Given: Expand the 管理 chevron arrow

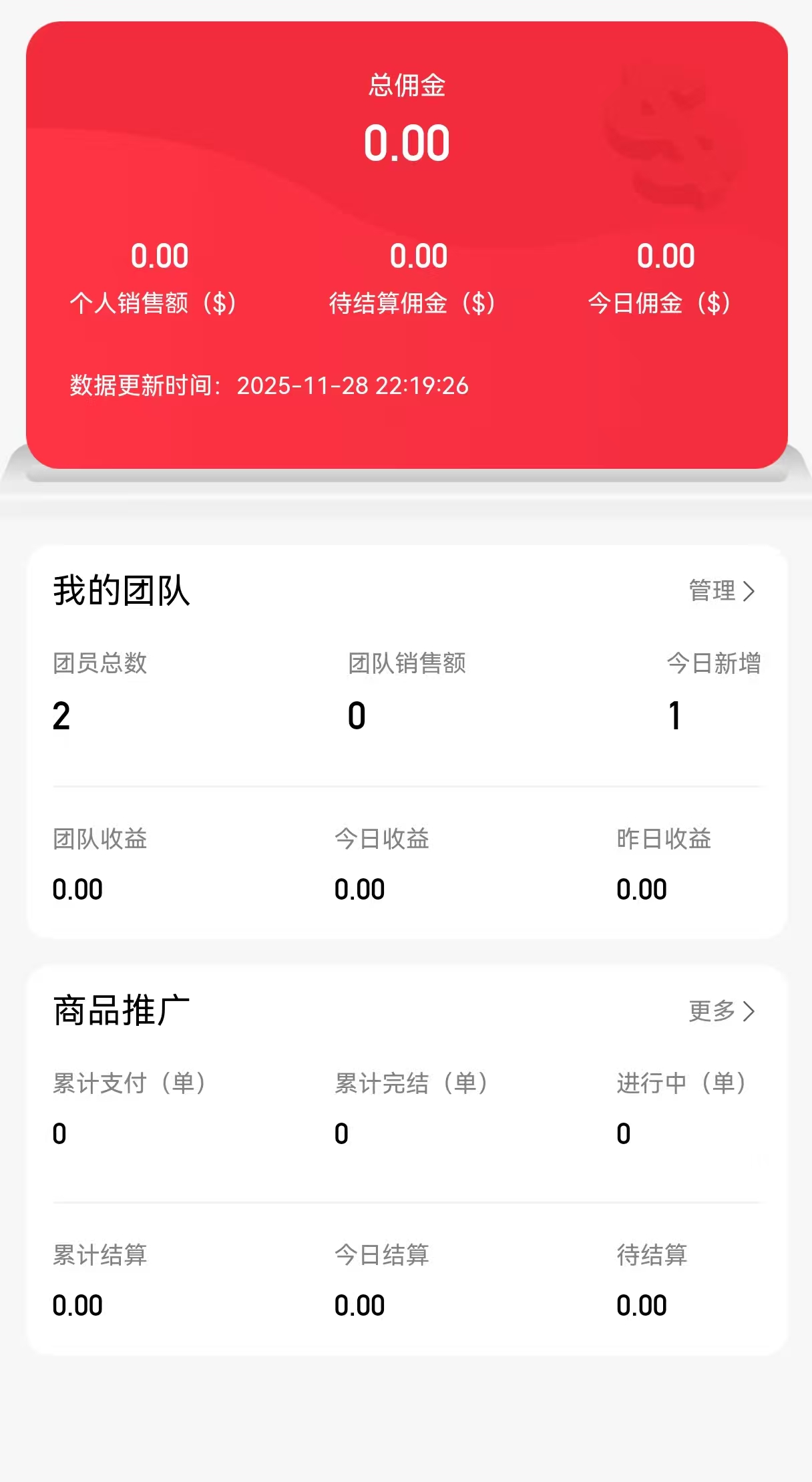Looking at the screenshot, I should [x=751, y=591].
